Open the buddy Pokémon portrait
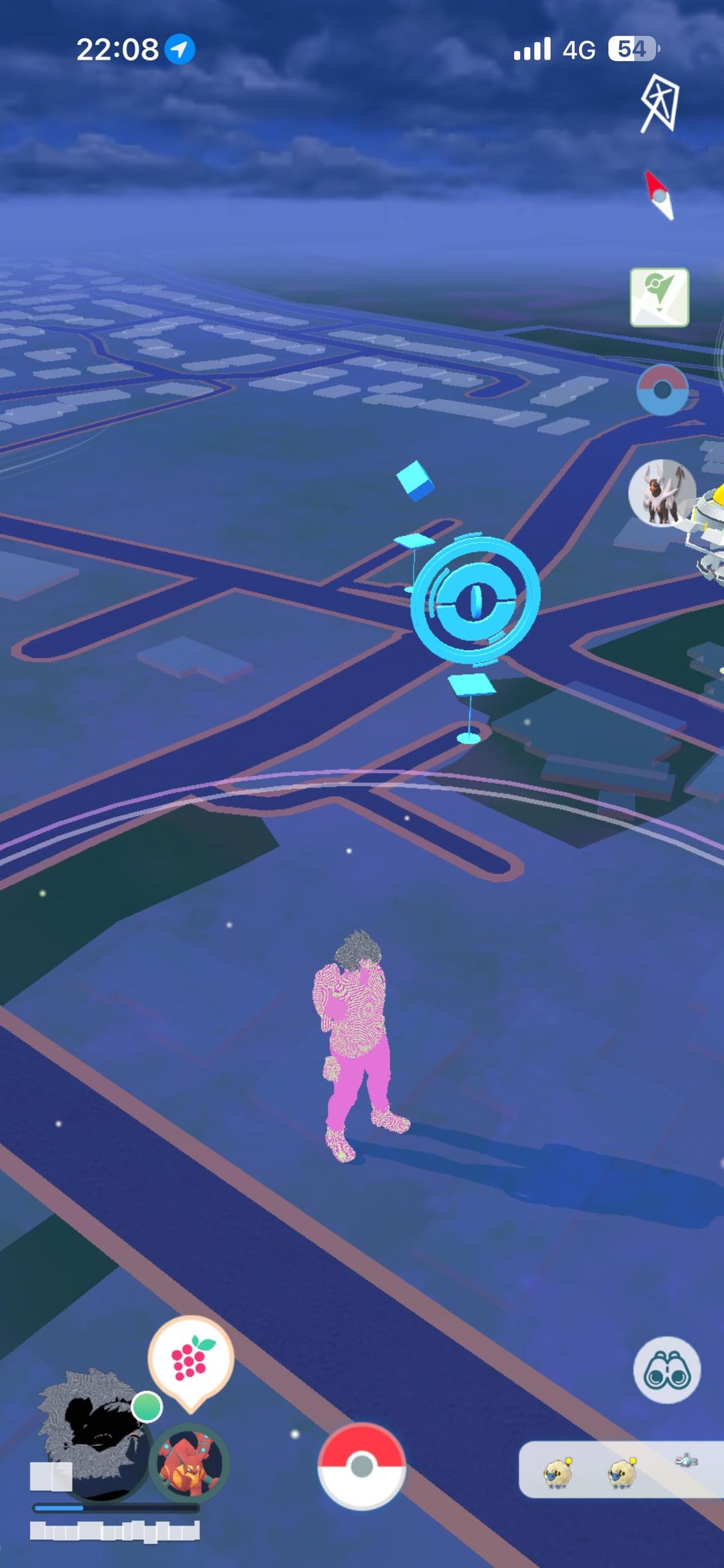 pyautogui.click(x=190, y=1464)
